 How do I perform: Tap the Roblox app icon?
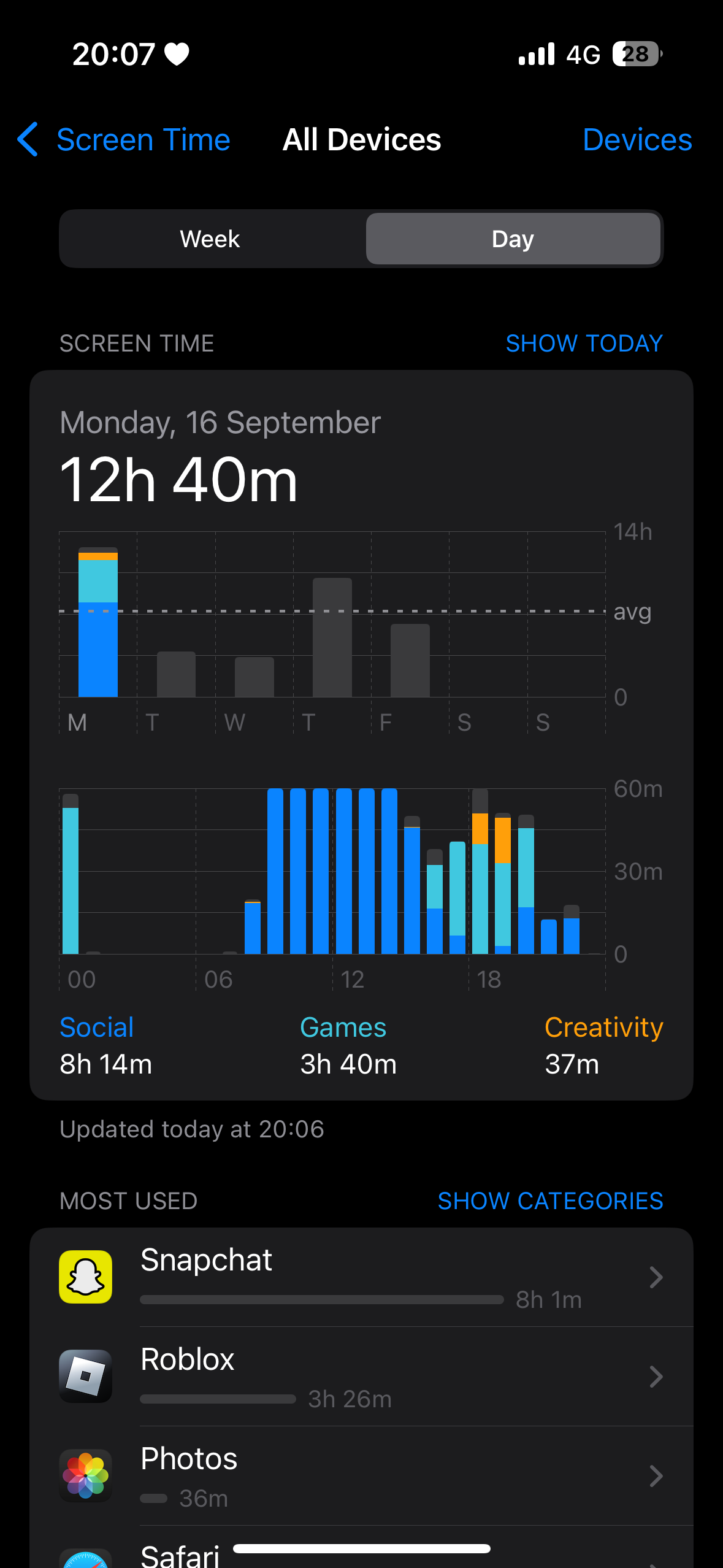[x=85, y=1376]
